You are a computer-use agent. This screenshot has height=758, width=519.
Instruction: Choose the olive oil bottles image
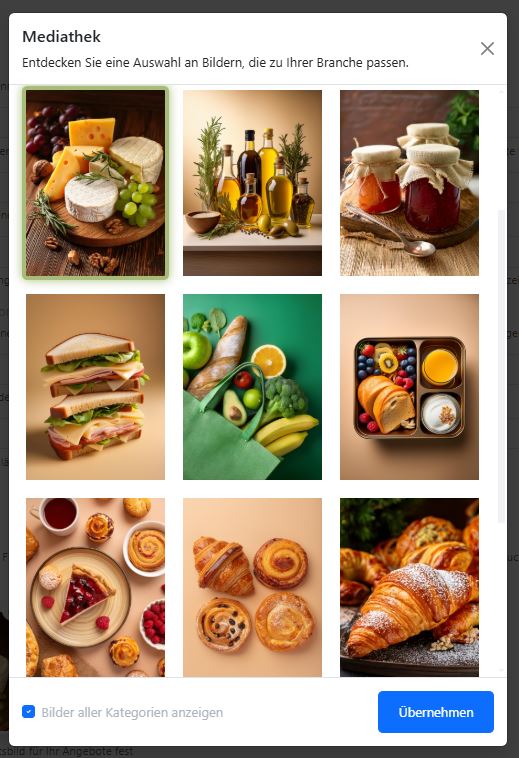click(x=252, y=183)
